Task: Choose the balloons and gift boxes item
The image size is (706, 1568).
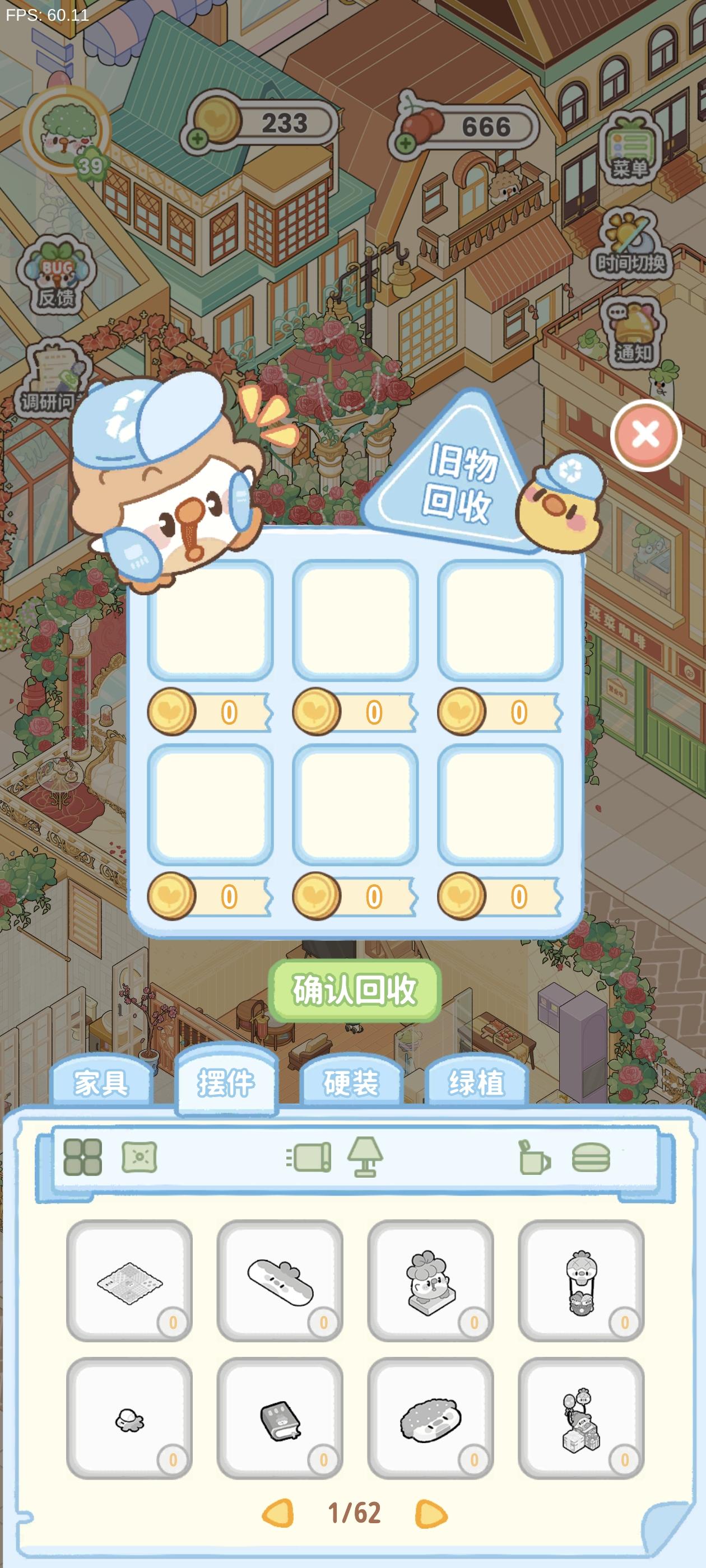Action: [x=580, y=1419]
